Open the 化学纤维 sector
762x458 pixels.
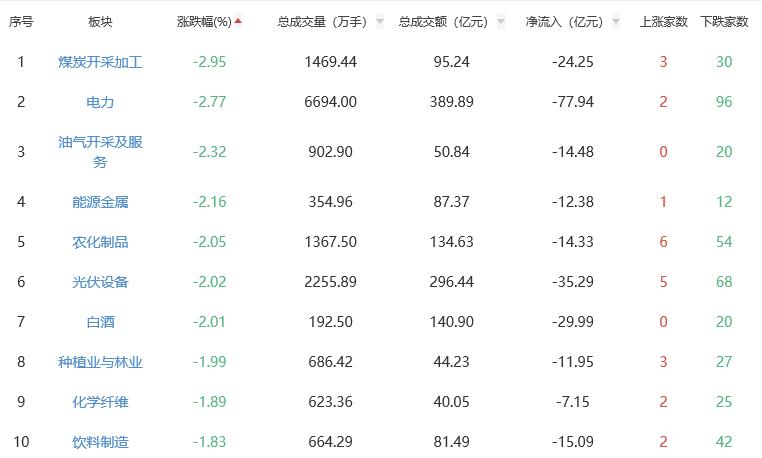click(x=100, y=402)
